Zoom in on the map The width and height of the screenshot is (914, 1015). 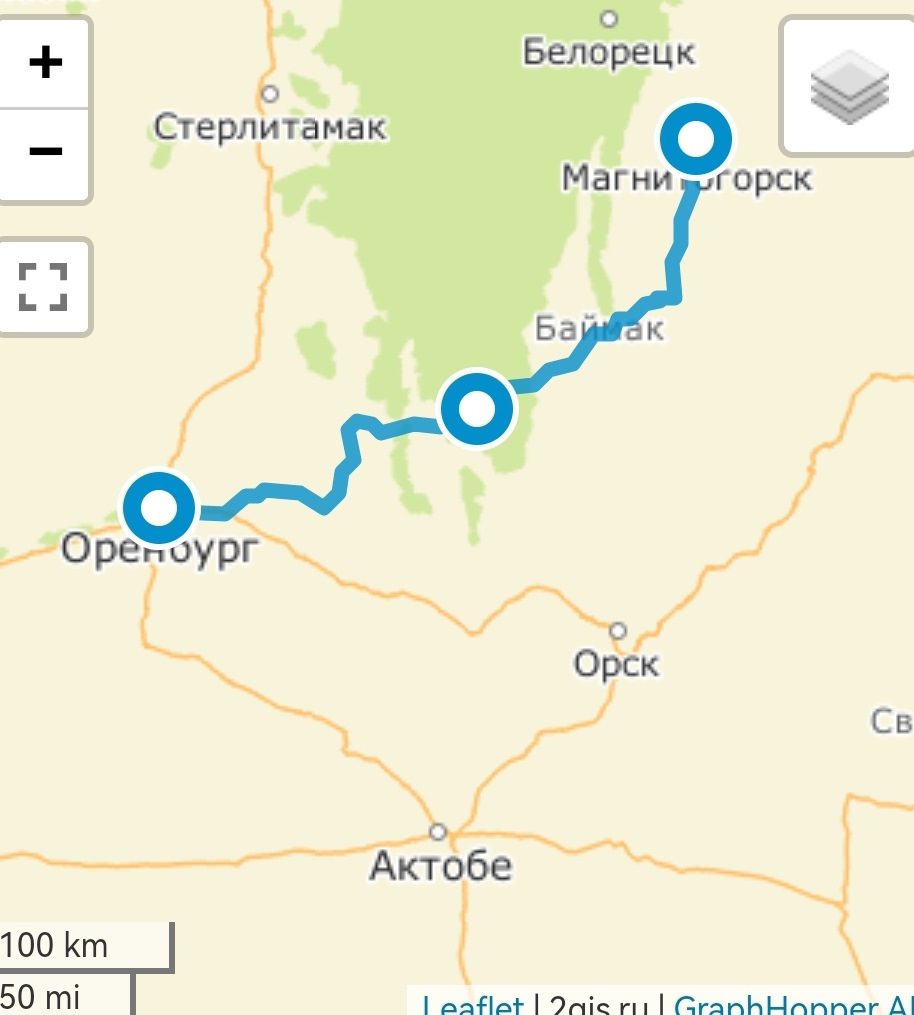(x=45, y=63)
